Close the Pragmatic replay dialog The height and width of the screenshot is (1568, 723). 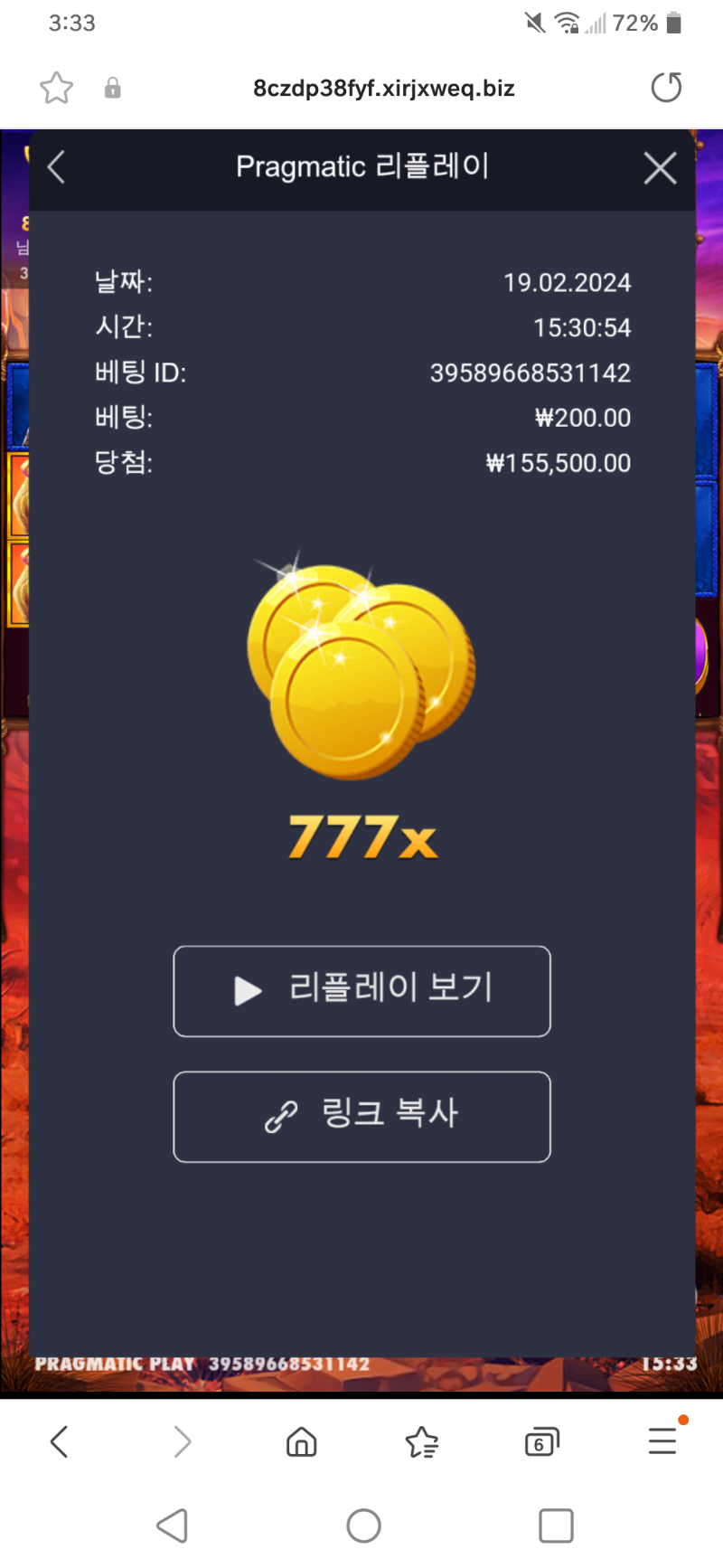(x=660, y=168)
